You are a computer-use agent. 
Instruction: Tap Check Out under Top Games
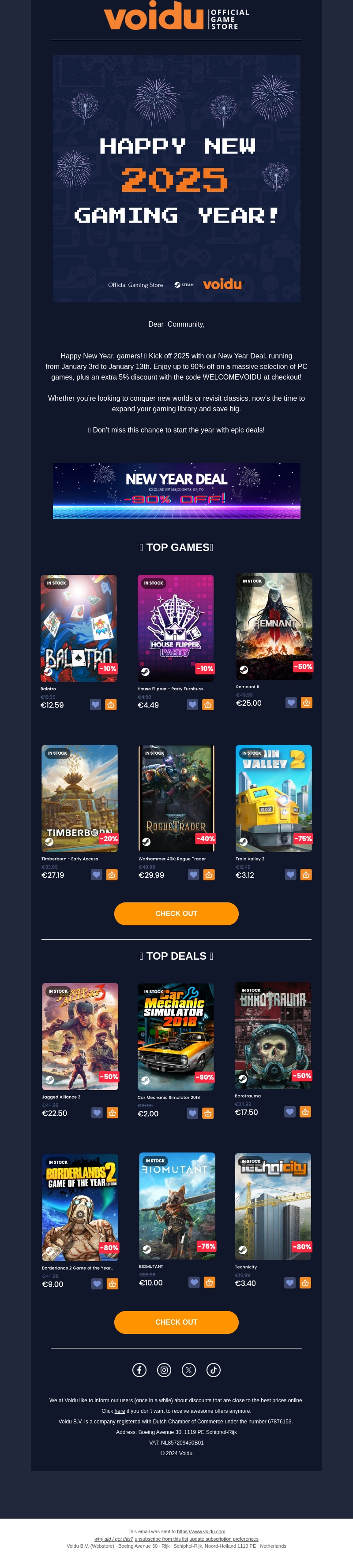(x=176, y=913)
